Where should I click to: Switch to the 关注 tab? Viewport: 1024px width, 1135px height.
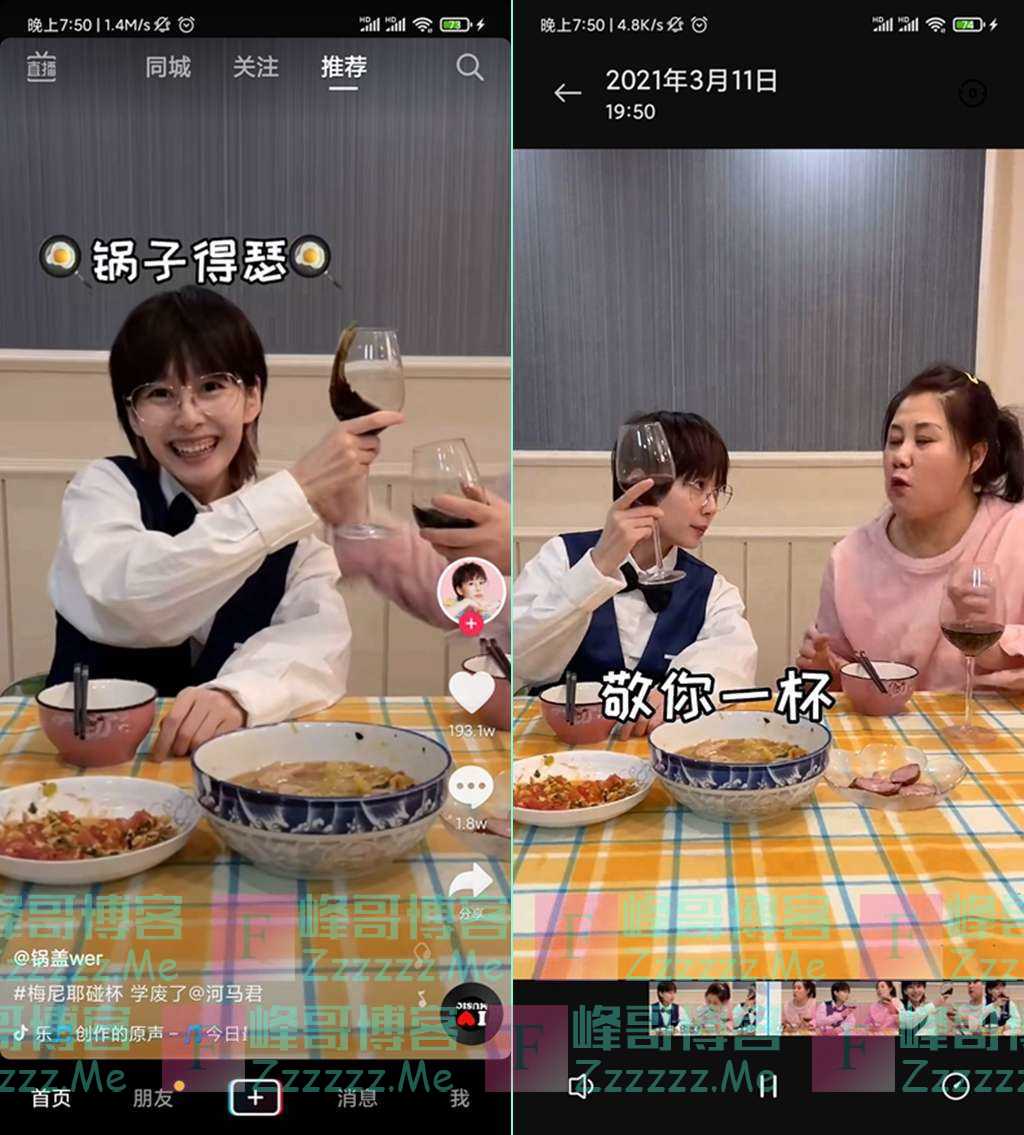click(256, 67)
